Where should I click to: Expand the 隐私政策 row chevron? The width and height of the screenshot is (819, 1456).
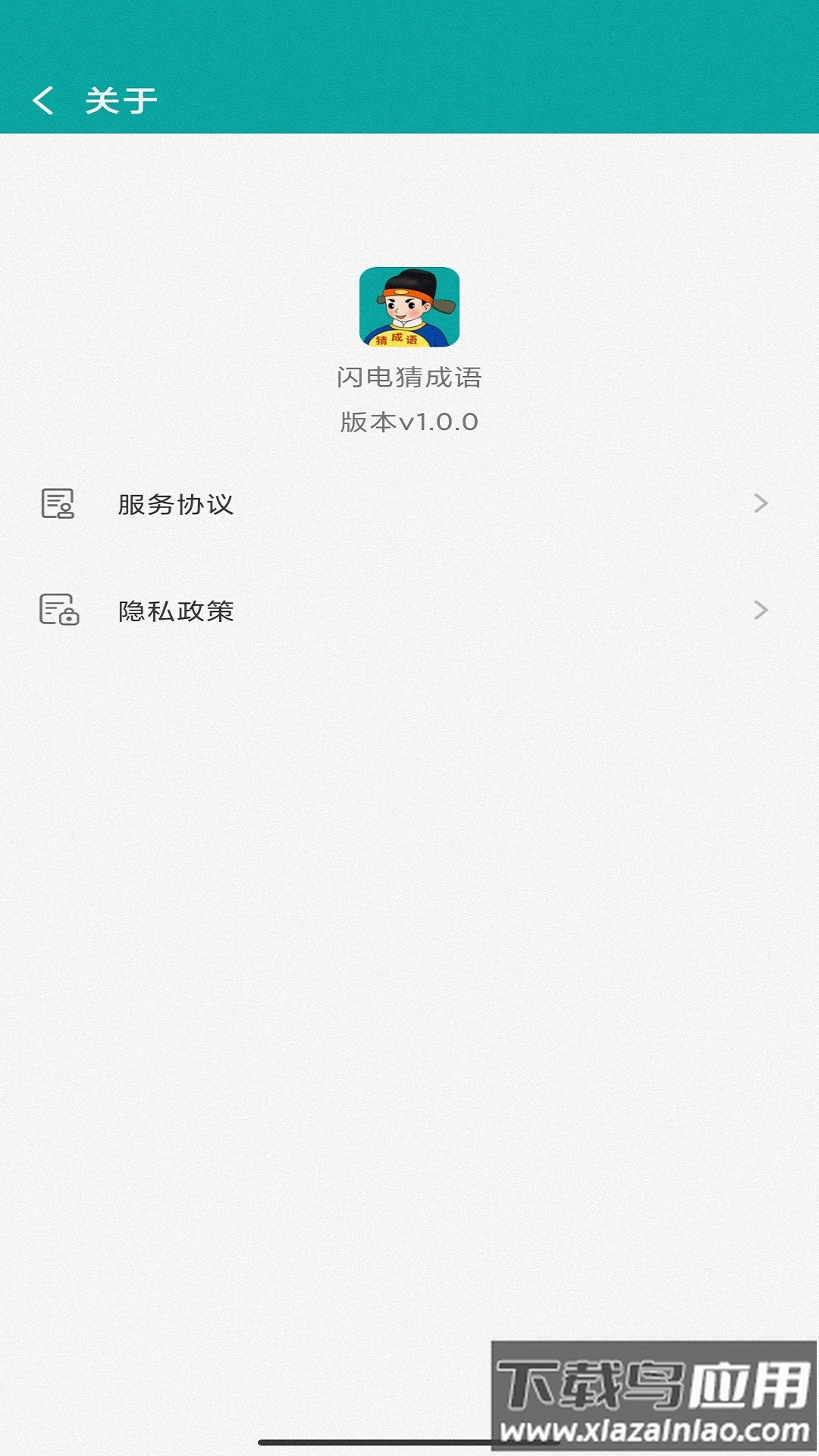click(x=762, y=610)
